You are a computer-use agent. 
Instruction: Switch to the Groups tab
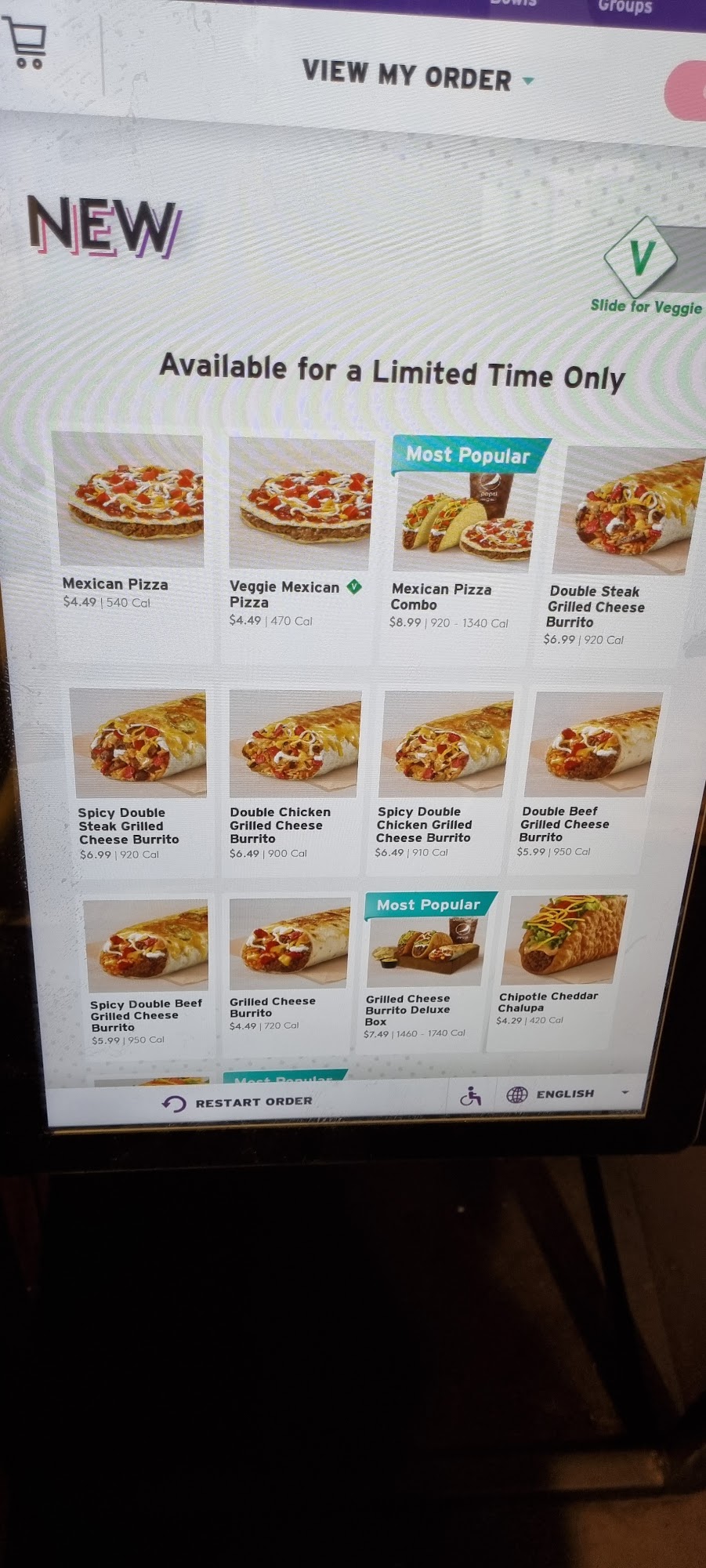(625, 6)
